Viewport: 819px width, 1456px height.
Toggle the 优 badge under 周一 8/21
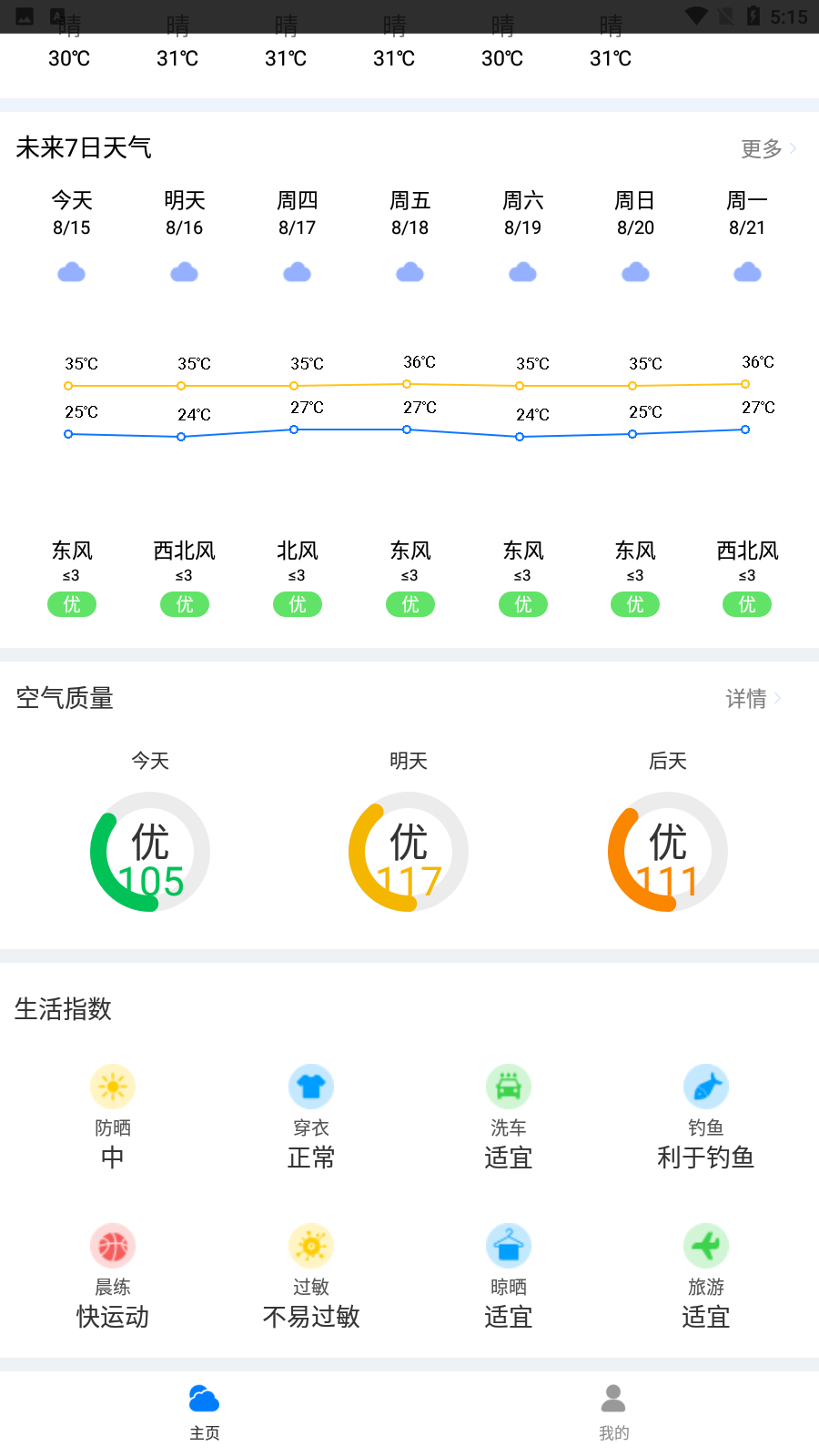pyautogui.click(x=747, y=604)
